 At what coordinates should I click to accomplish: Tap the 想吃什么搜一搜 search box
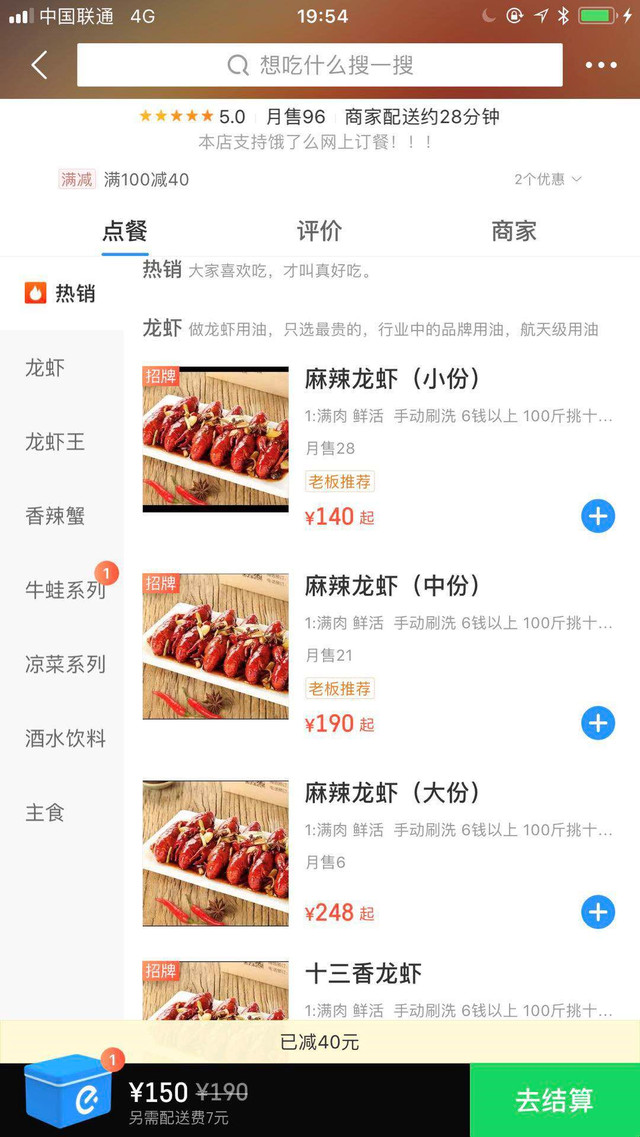[x=320, y=65]
